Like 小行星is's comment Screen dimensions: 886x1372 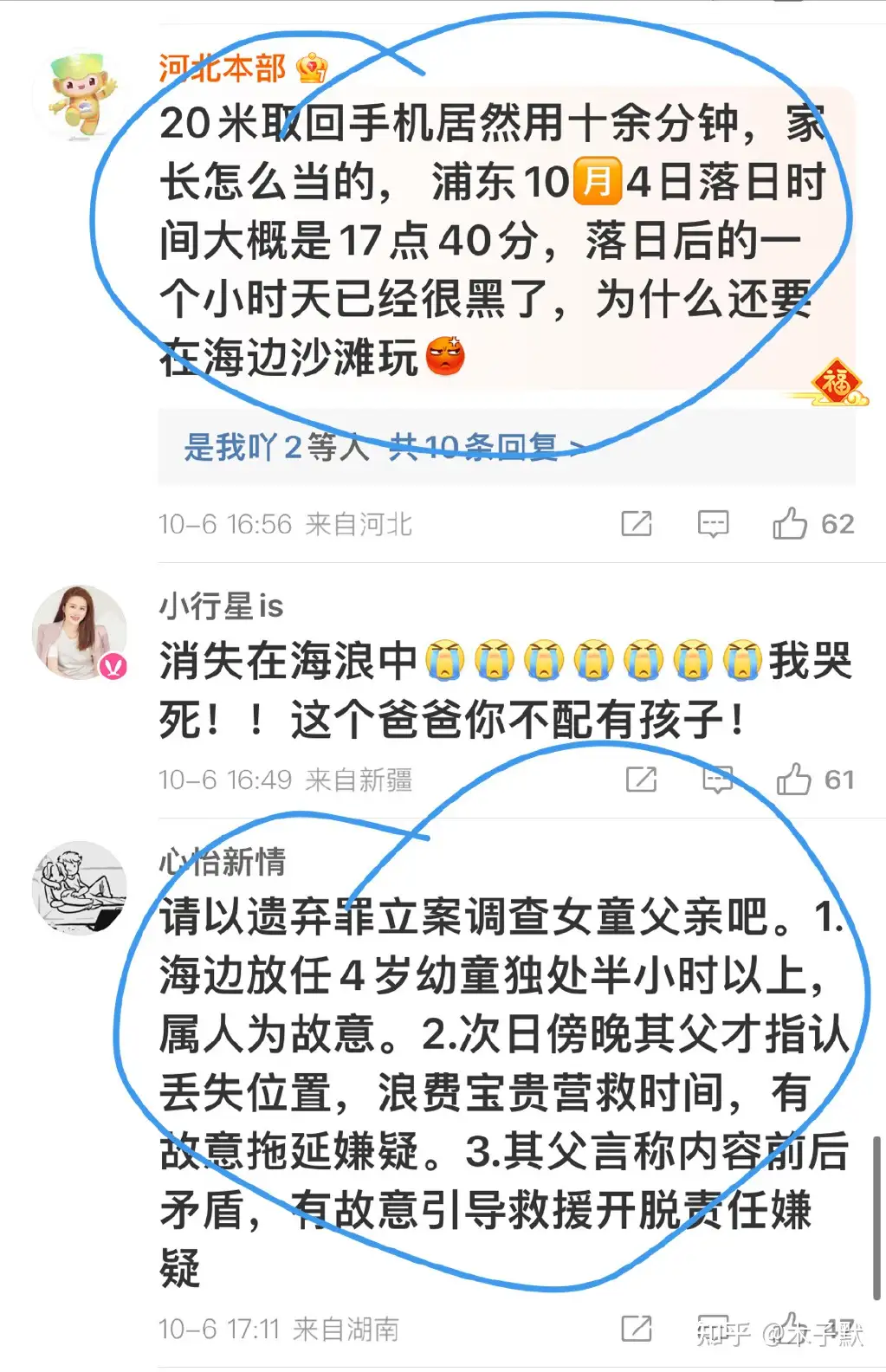[793, 780]
